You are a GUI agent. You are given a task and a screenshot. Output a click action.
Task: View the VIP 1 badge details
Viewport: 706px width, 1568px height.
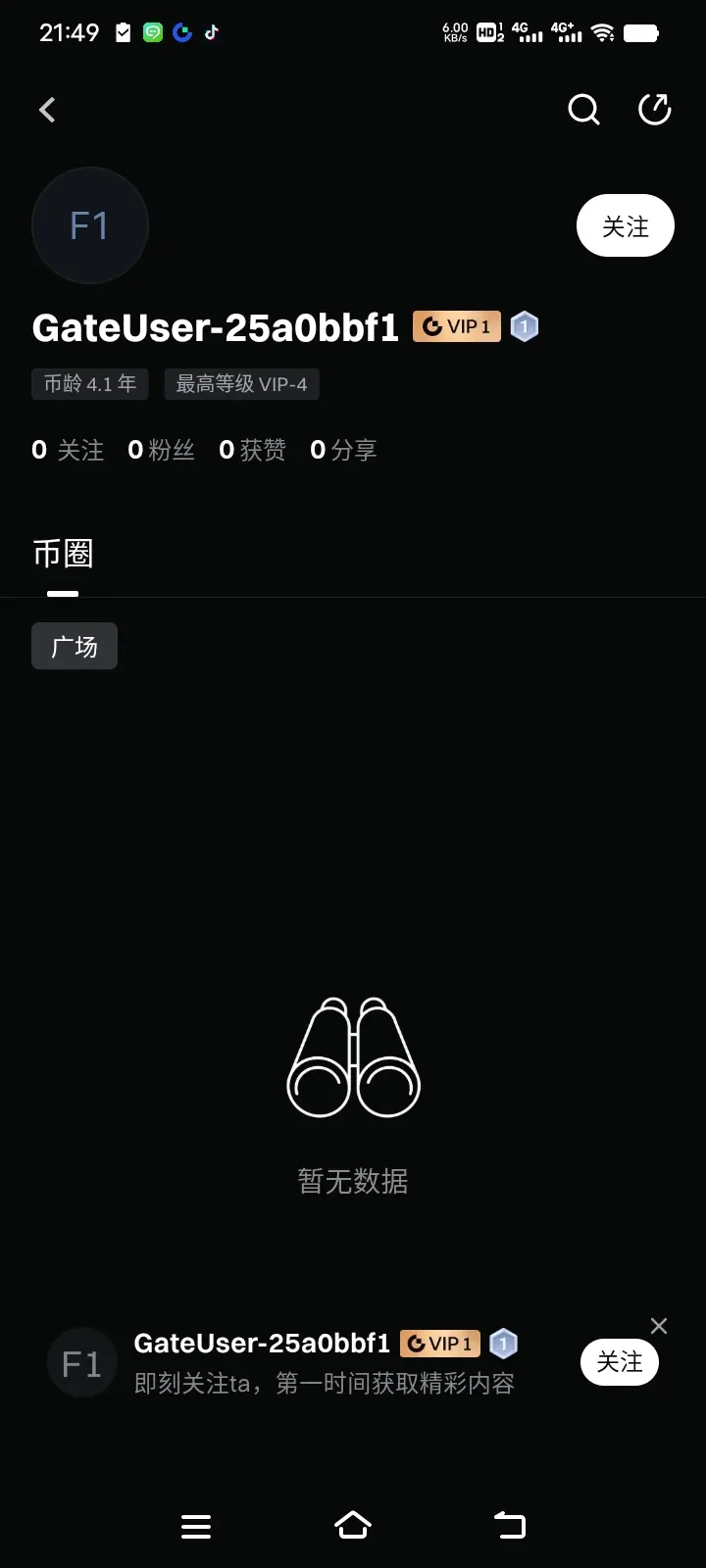click(456, 325)
